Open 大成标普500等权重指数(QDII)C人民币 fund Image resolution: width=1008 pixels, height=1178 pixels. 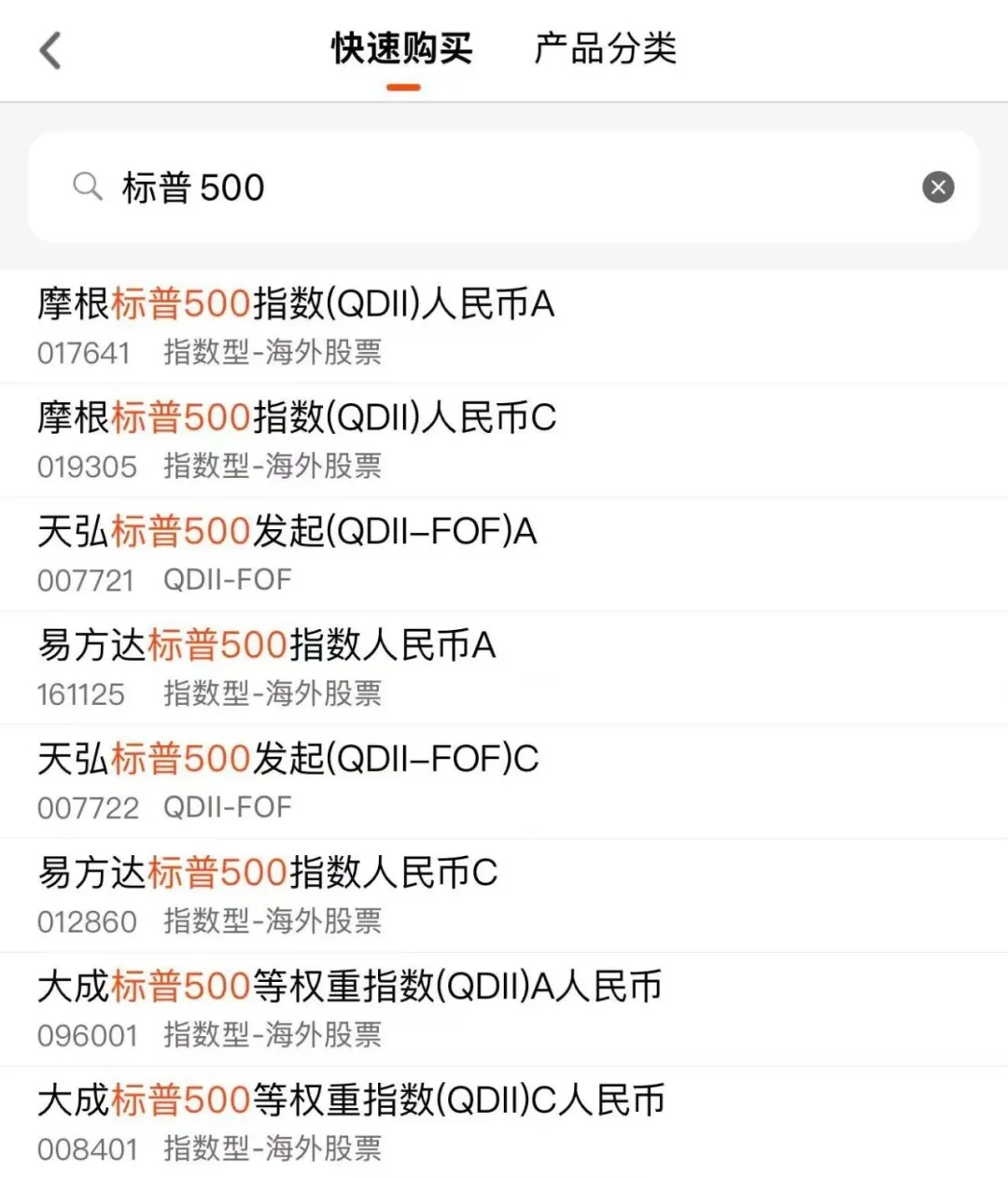pos(350,1100)
